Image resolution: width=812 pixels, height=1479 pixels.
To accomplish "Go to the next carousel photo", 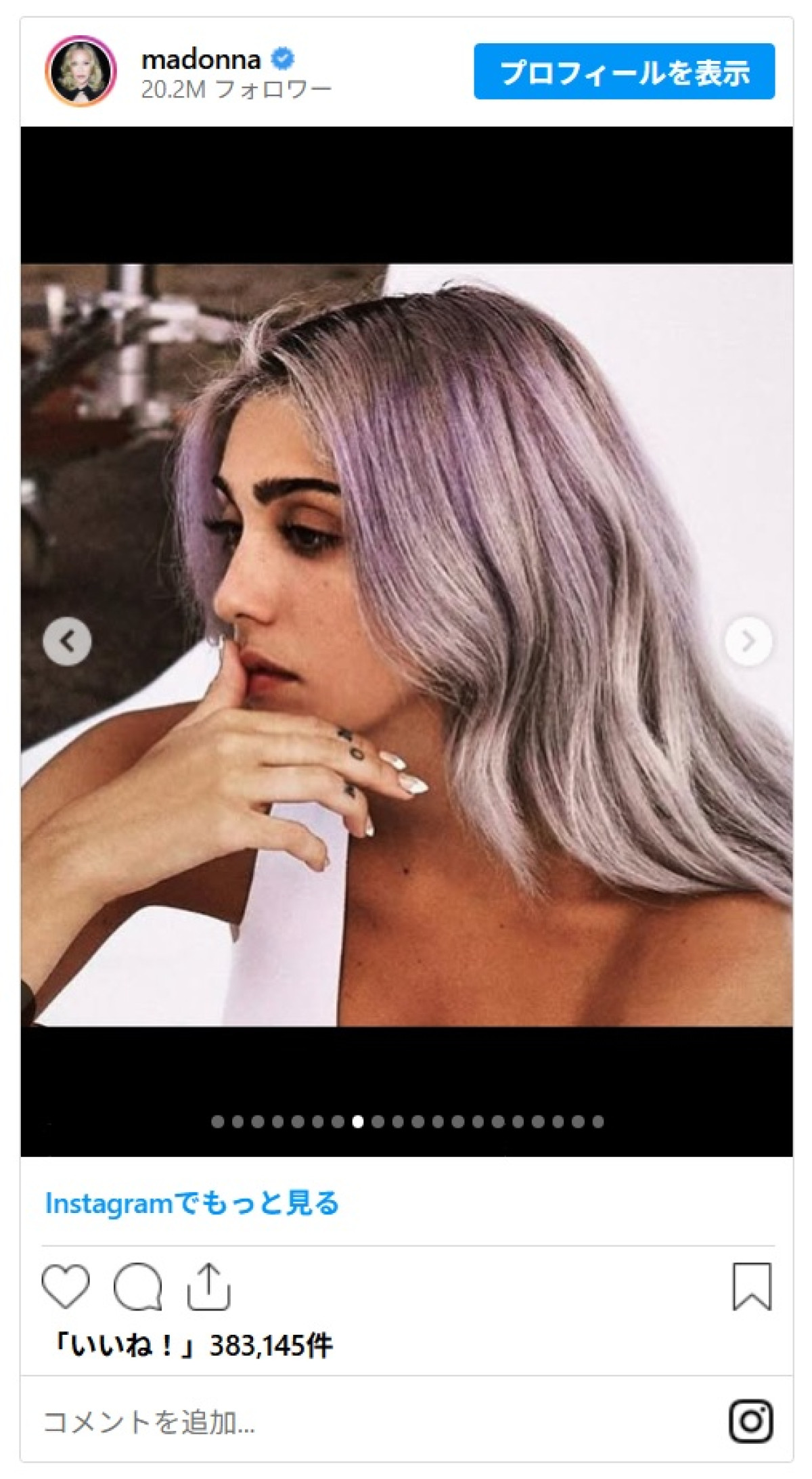I will click(748, 640).
